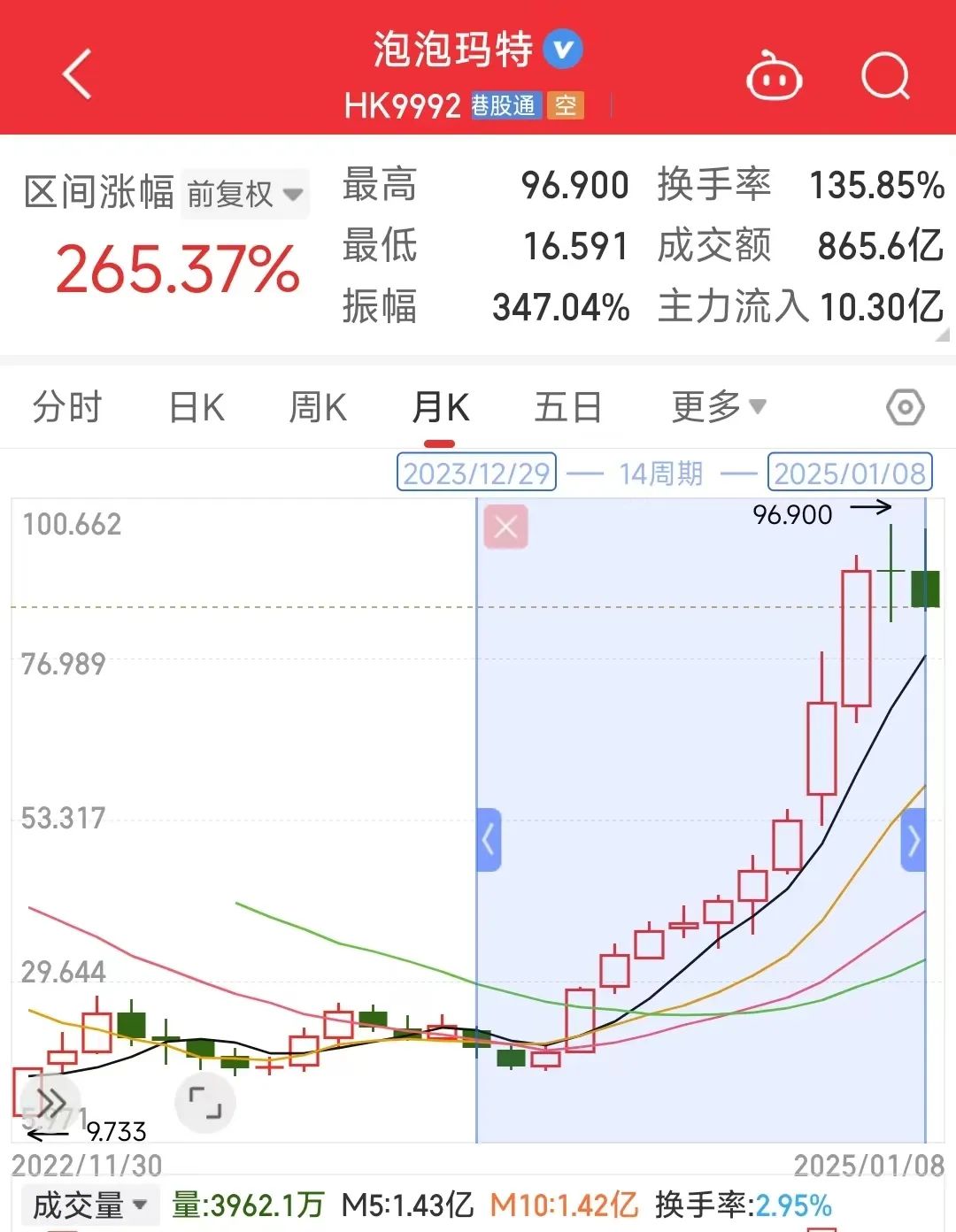
Task: Open the 成交量 indicator dropdown
Action: coord(89,1205)
